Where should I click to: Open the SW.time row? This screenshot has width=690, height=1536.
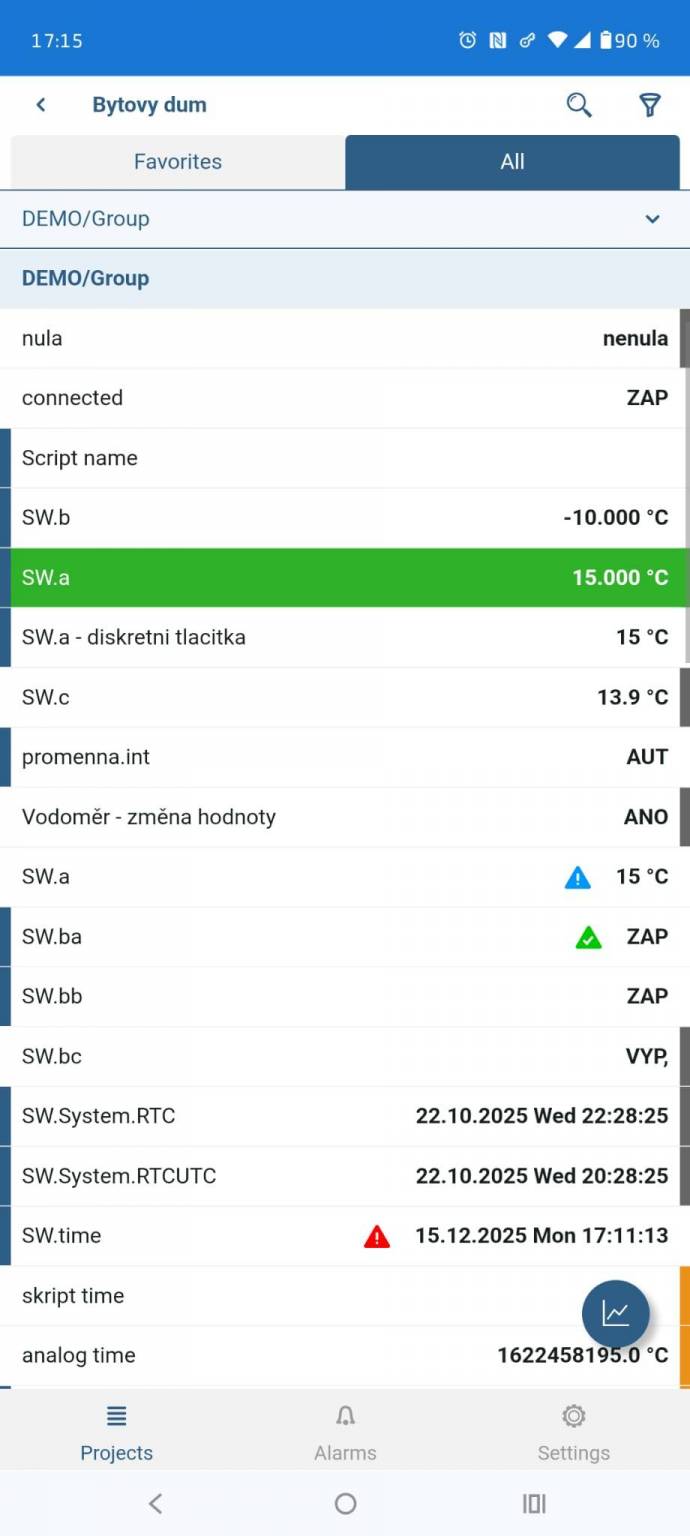click(345, 1236)
